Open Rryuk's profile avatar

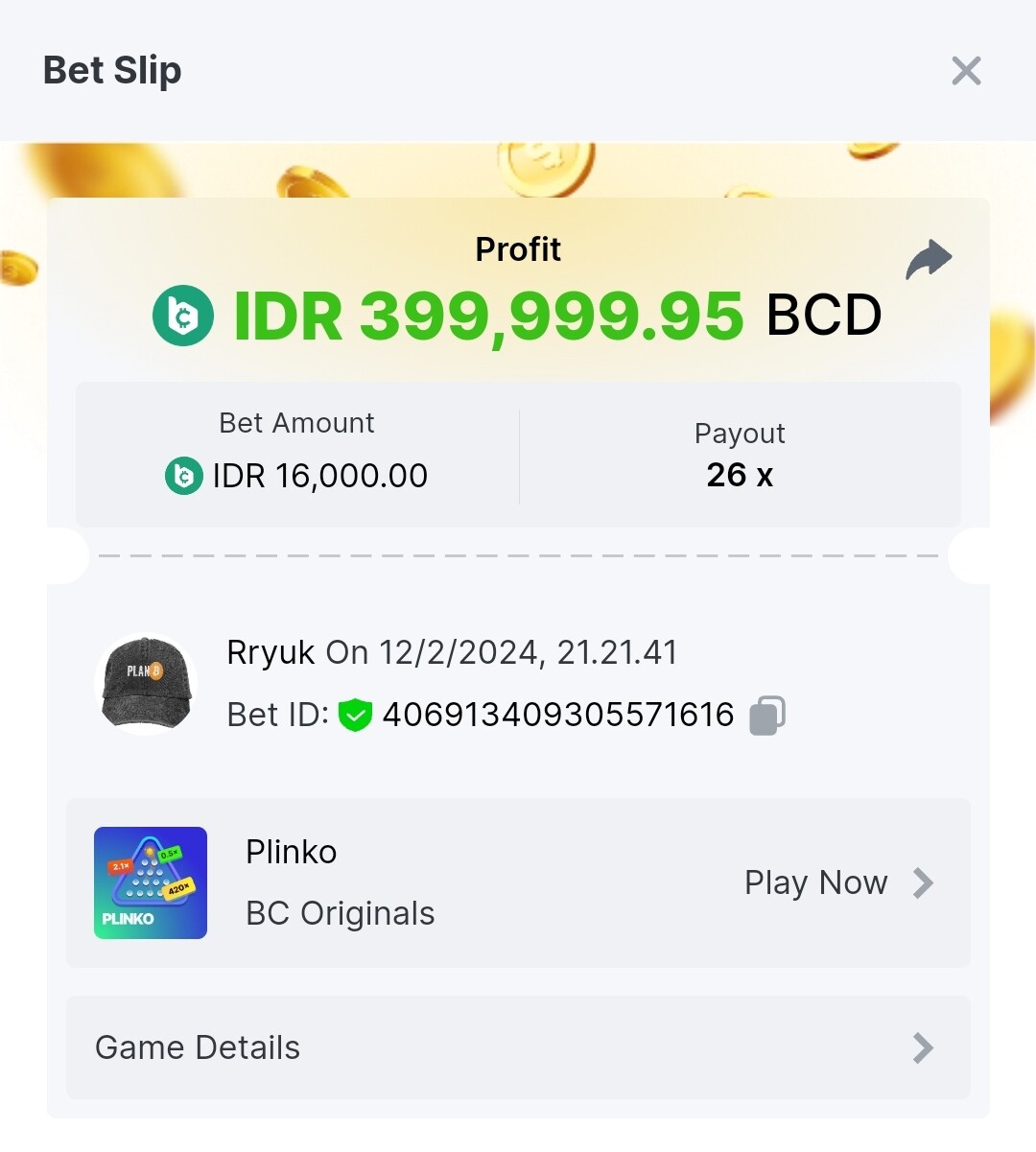(x=147, y=685)
